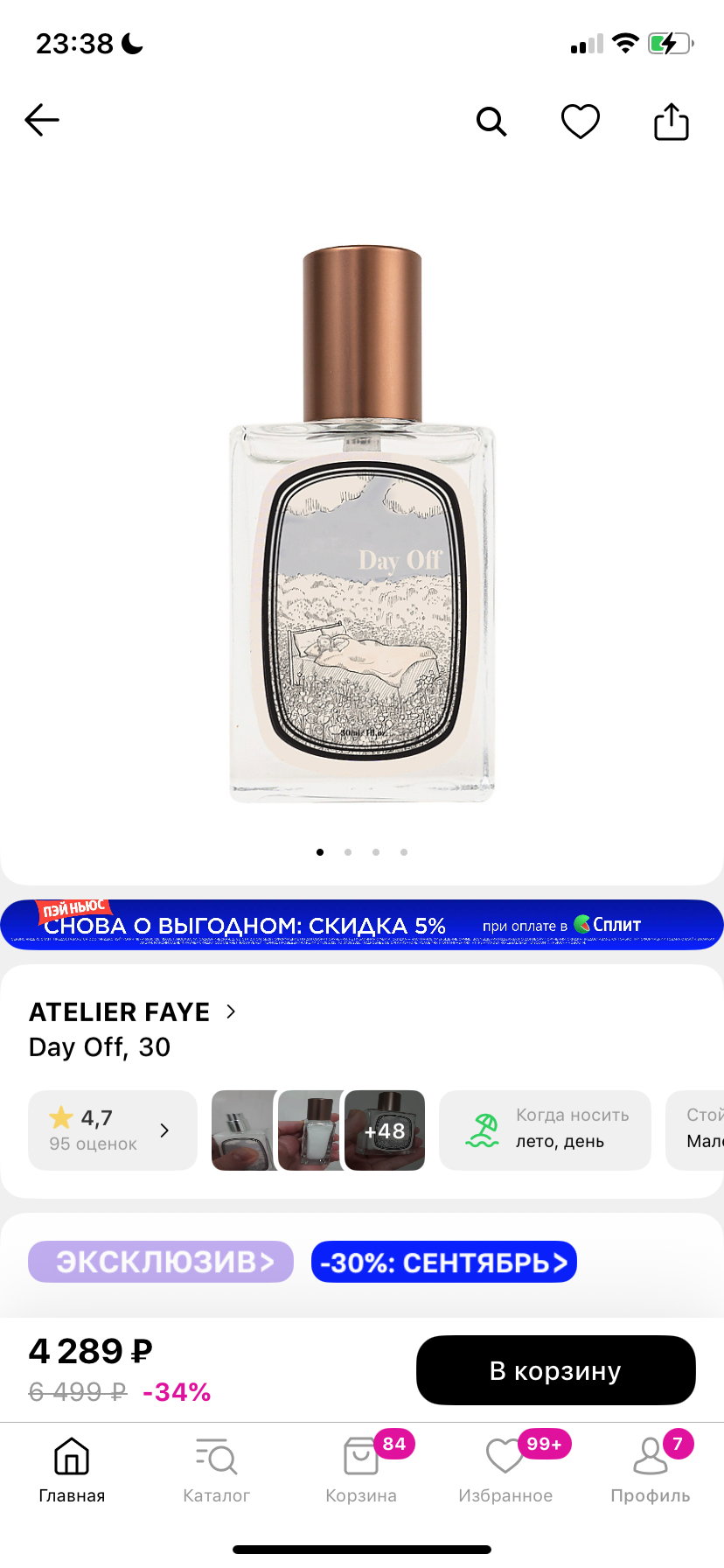Open the main perfume product image
The image size is (724, 1568).
362,523
